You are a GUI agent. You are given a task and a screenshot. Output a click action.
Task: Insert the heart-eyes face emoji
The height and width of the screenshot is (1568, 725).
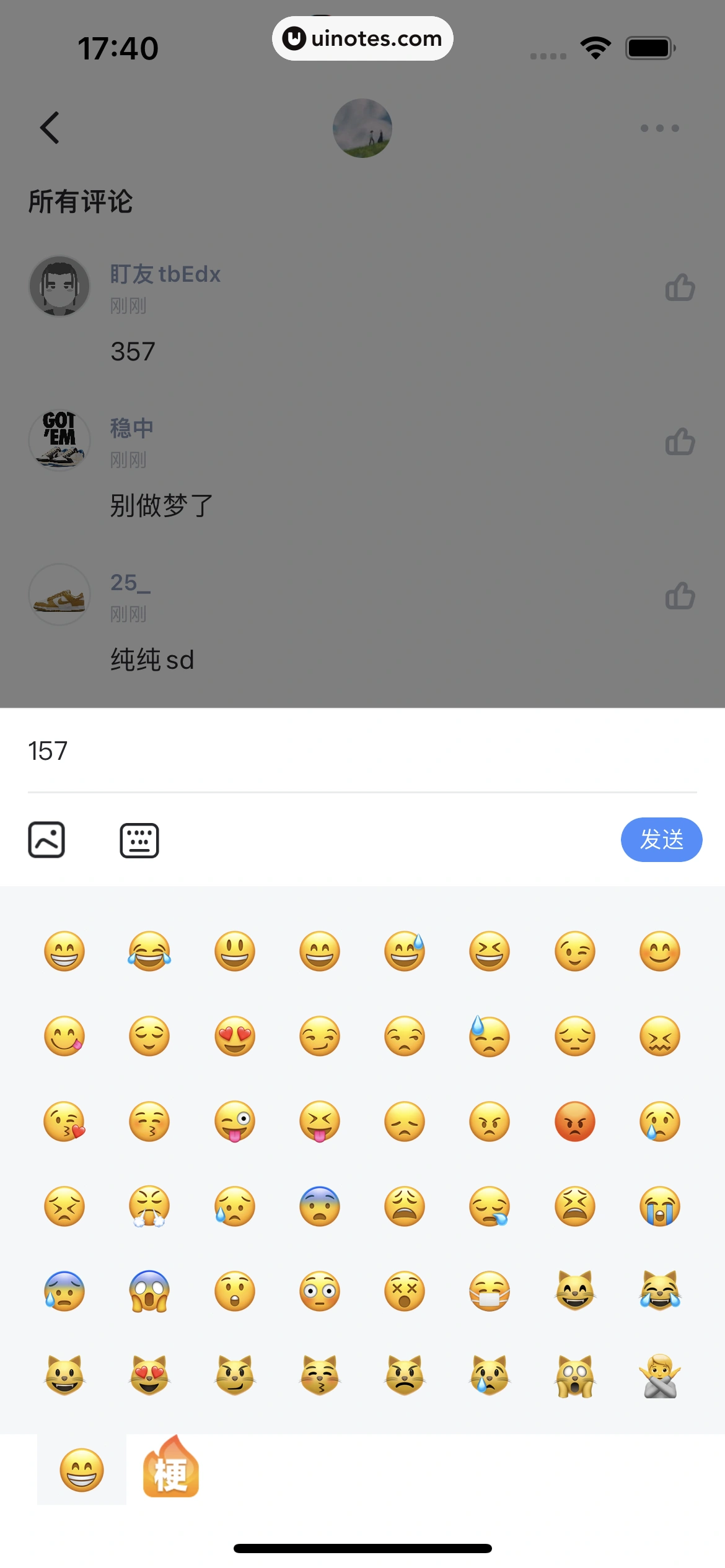[x=234, y=1036]
